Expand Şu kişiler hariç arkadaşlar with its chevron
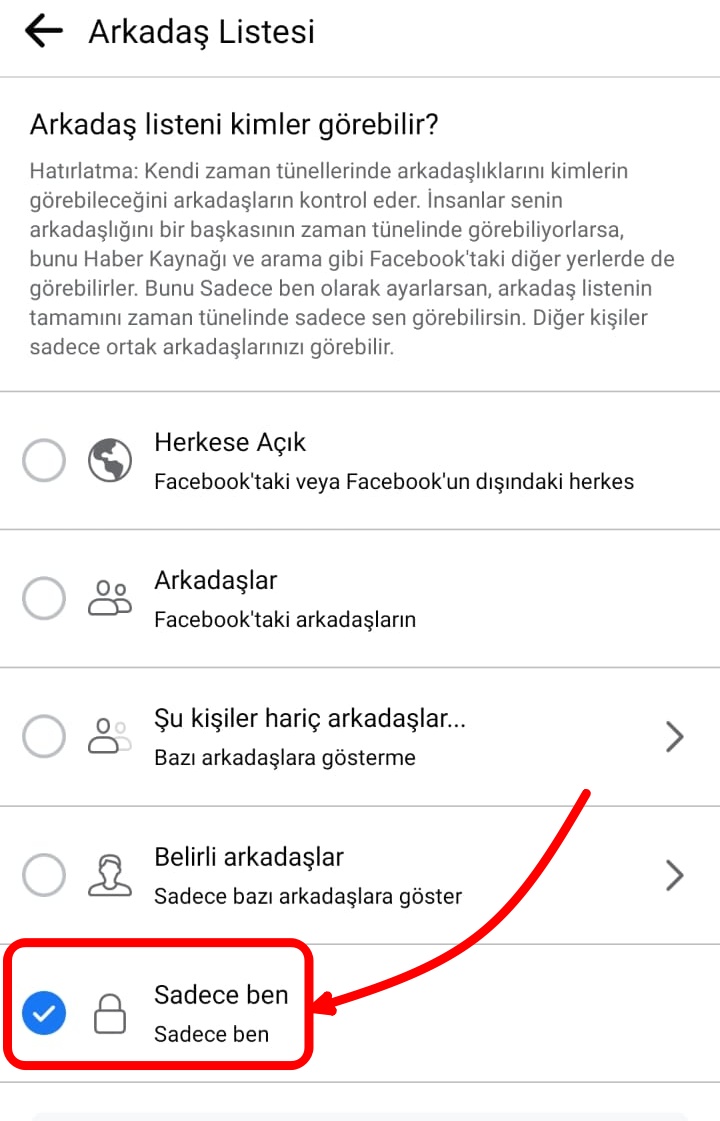 tap(673, 736)
